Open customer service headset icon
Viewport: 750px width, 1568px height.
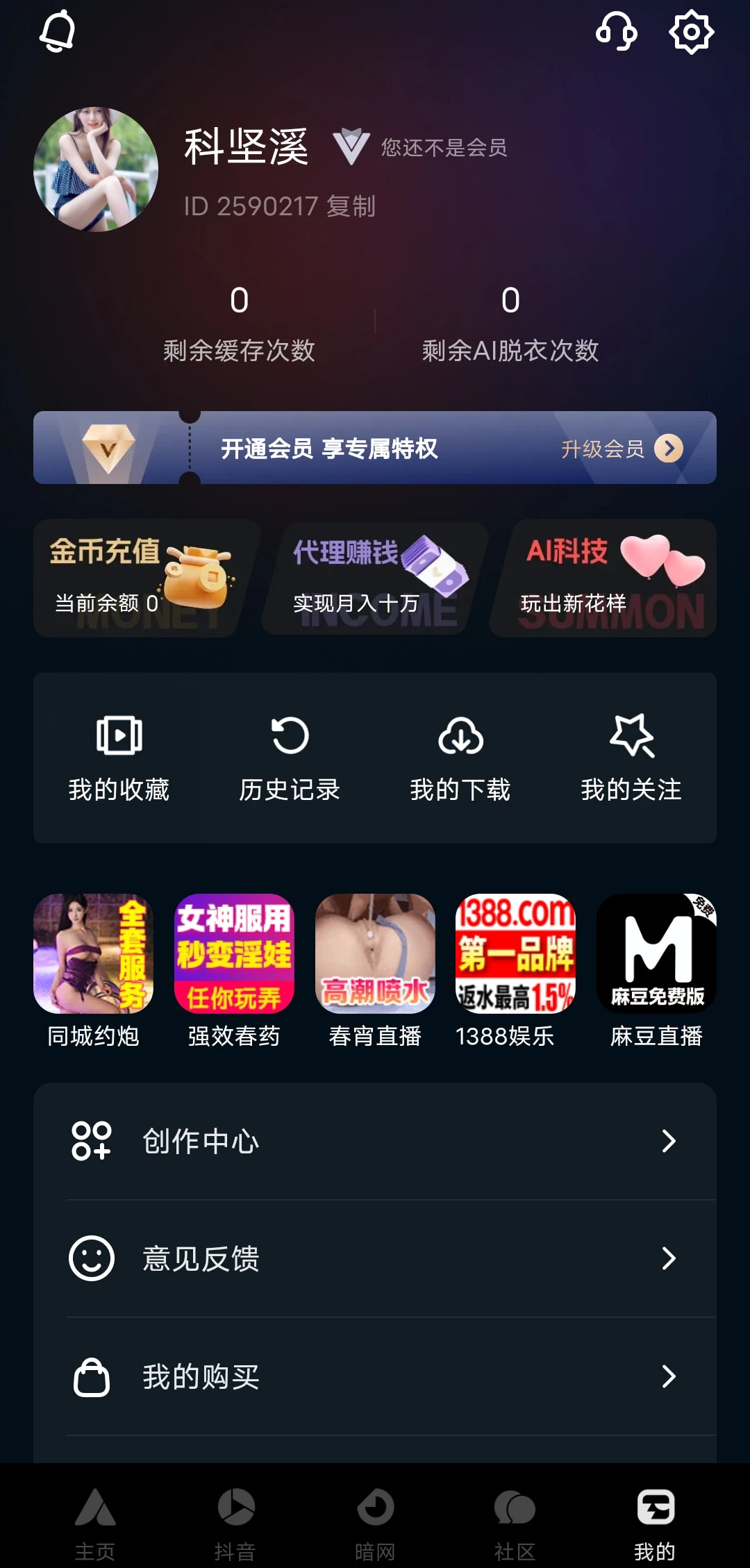[617, 31]
